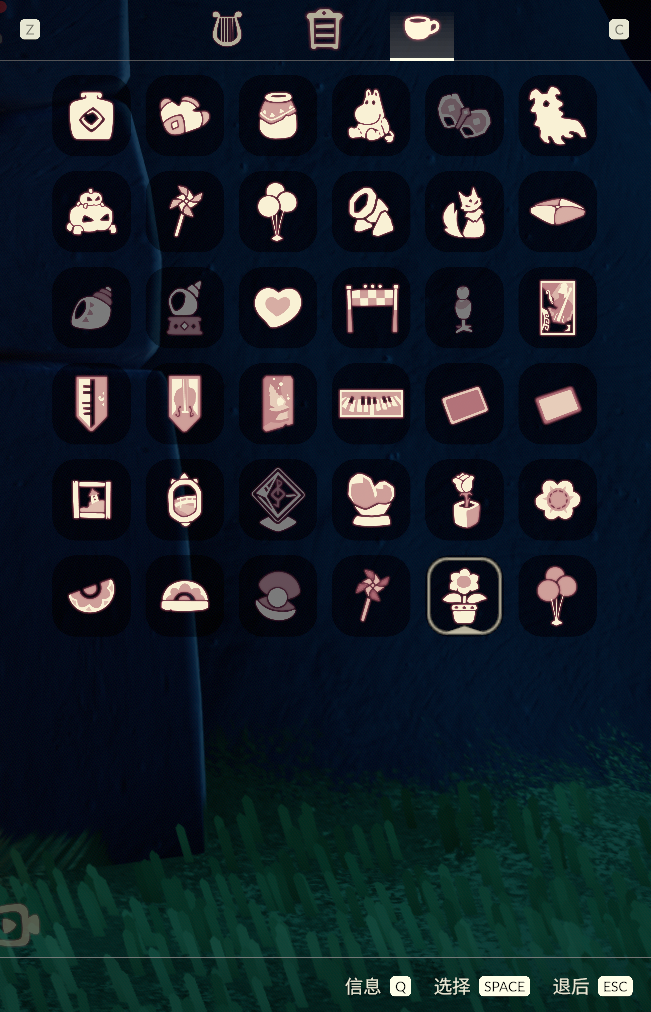Confirm with the 选择 button
651x1012 pixels.
pos(481,987)
